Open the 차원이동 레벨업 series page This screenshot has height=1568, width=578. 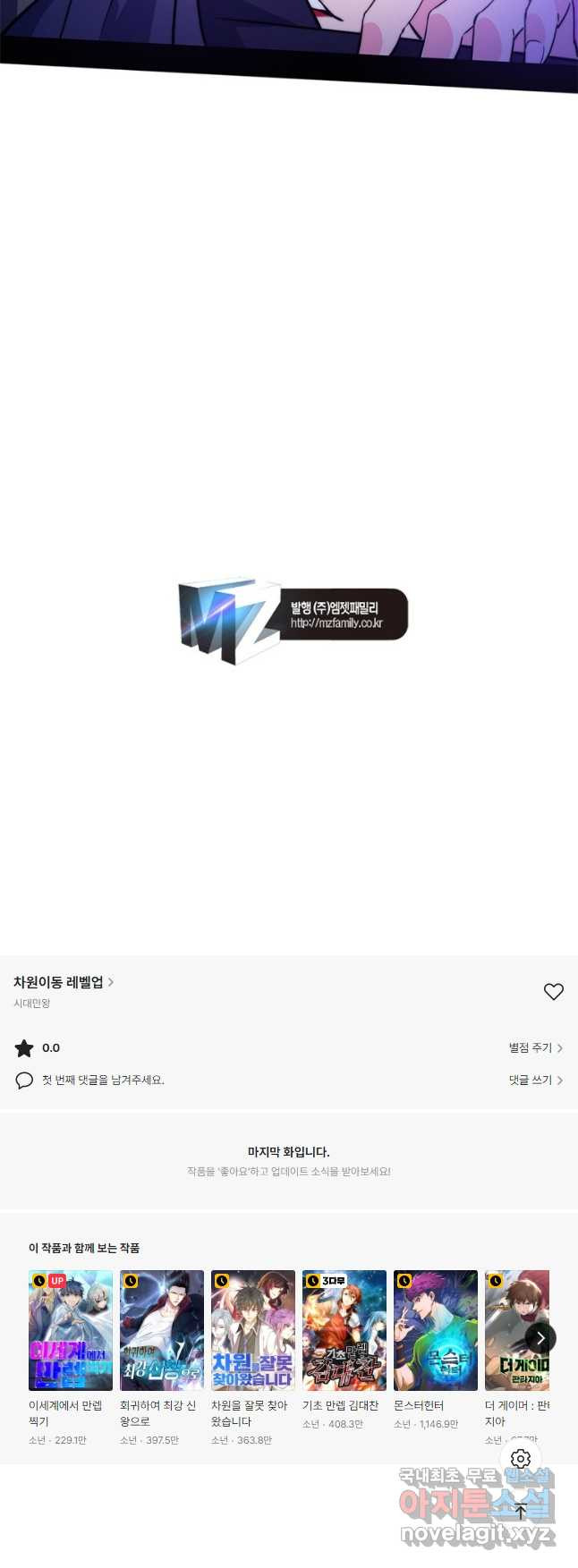pos(63,982)
